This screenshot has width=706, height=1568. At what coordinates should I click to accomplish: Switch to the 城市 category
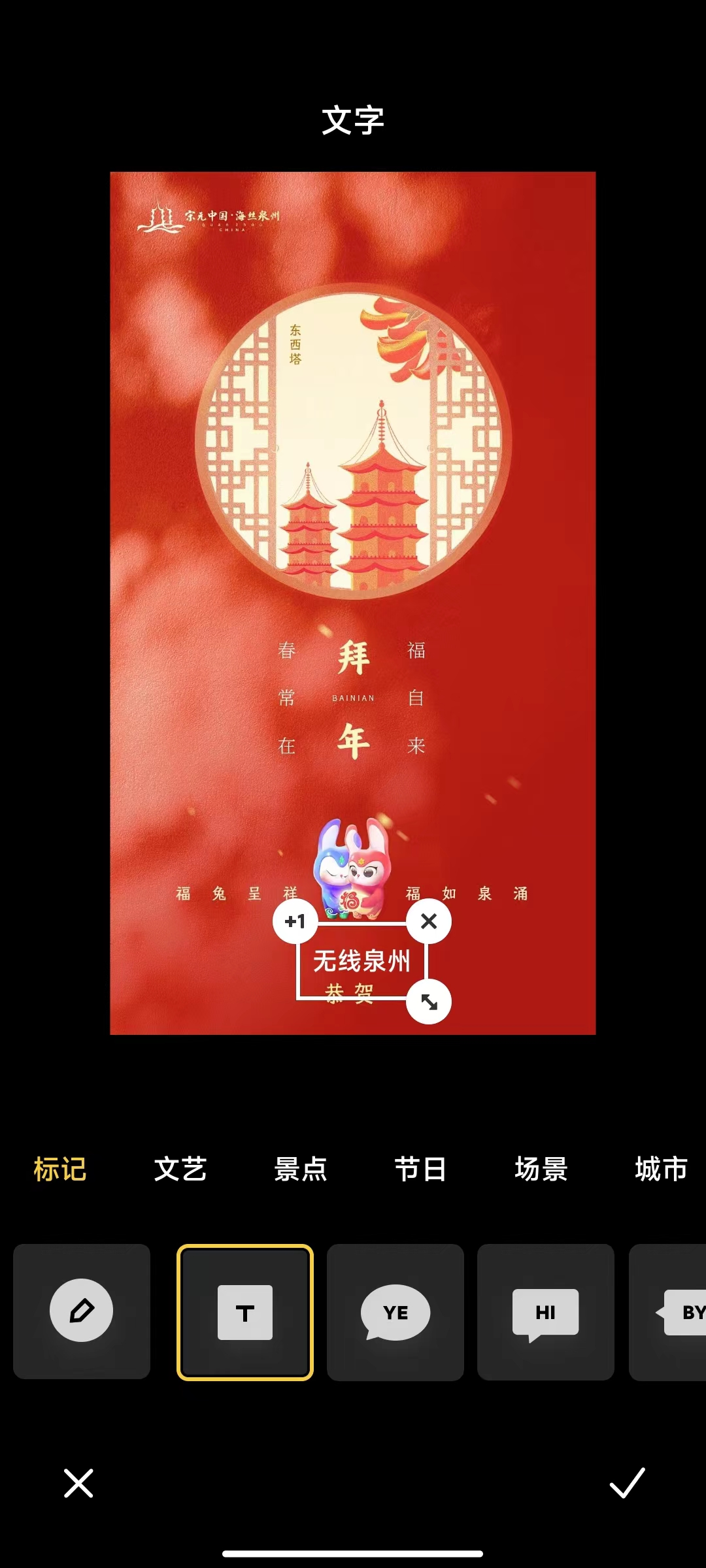(660, 1169)
